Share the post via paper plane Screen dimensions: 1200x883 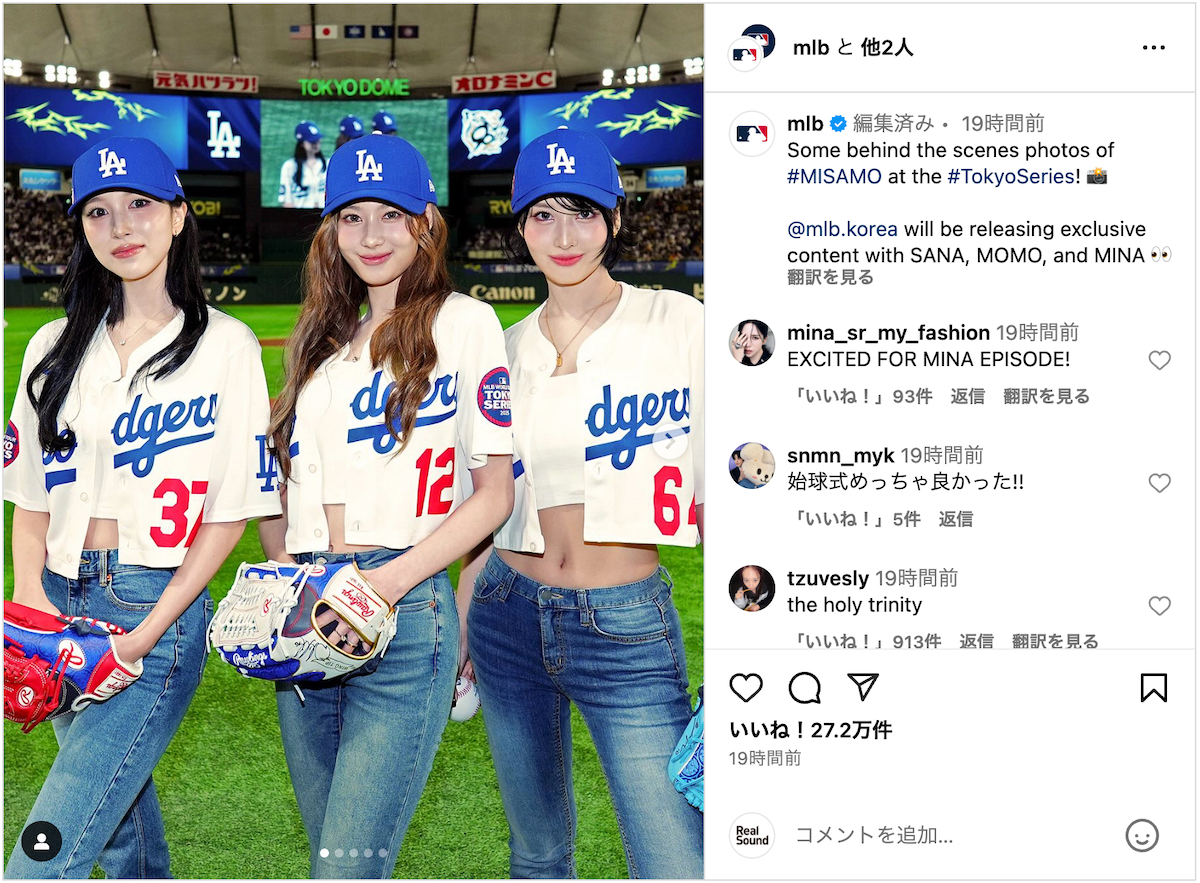pos(862,687)
